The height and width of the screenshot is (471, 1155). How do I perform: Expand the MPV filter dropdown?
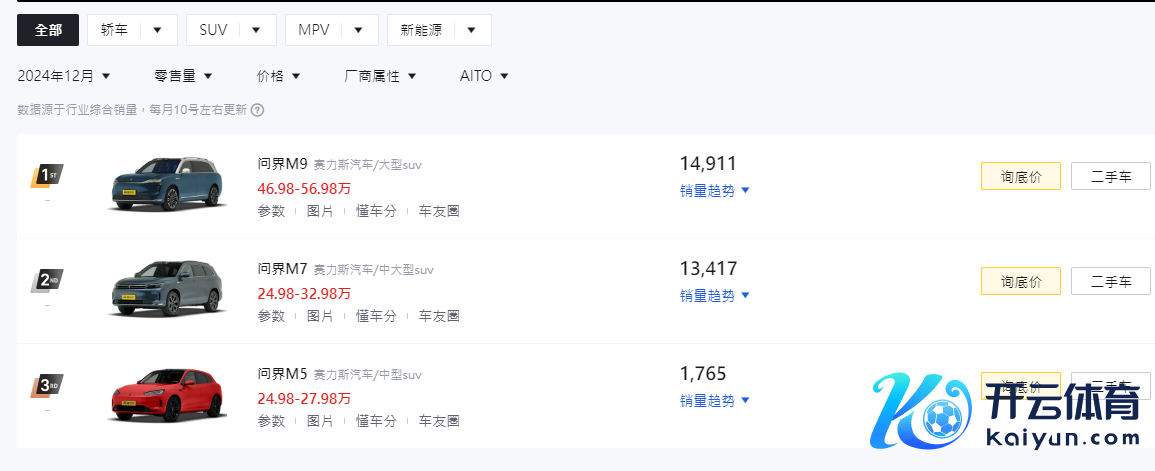coord(331,30)
